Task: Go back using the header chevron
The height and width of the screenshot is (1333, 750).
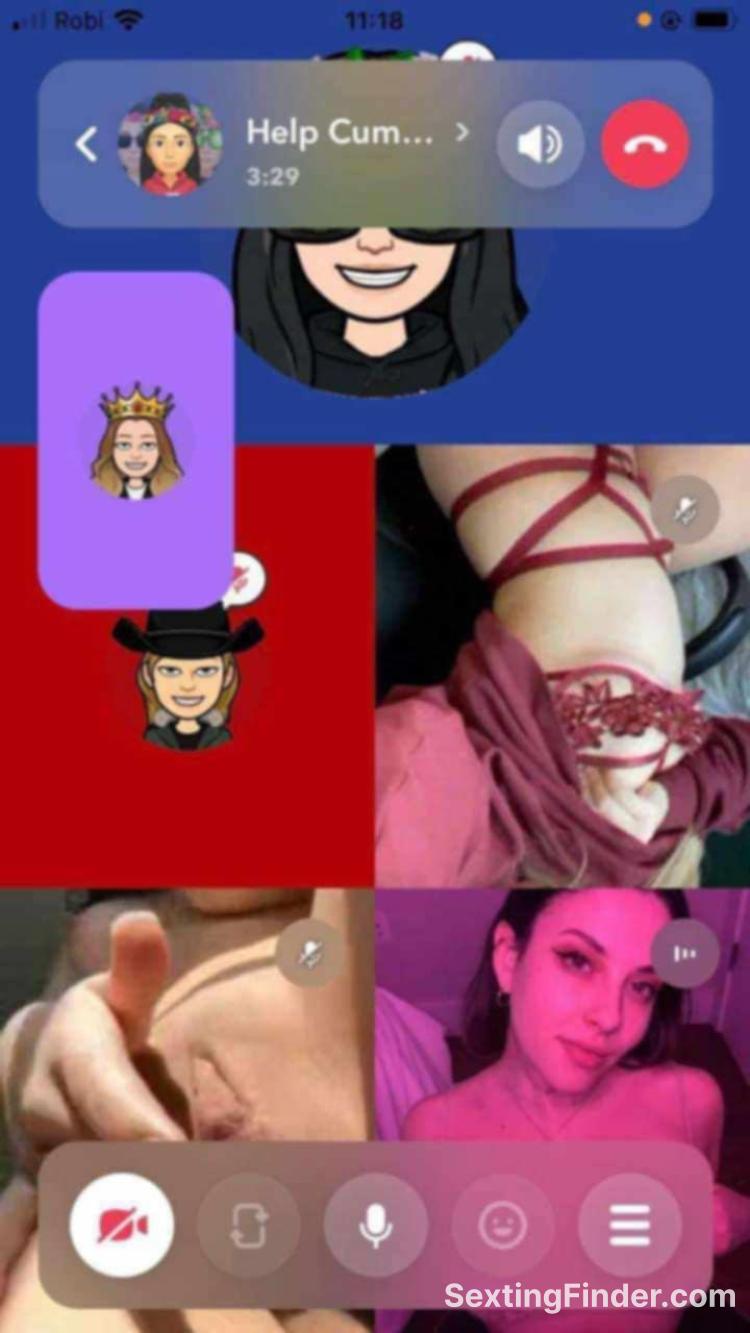Action: (87, 145)
